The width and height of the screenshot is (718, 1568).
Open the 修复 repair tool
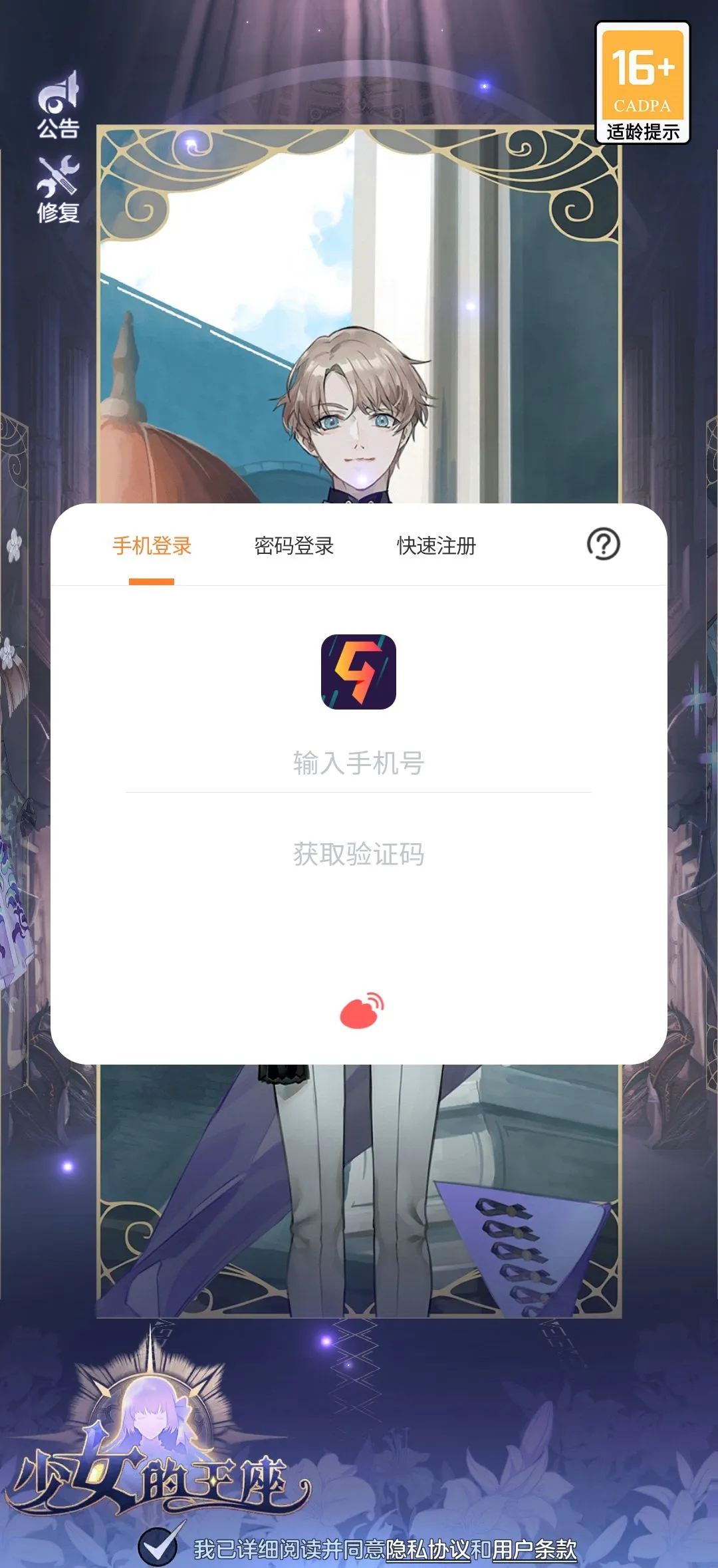[x=59, y=190]
